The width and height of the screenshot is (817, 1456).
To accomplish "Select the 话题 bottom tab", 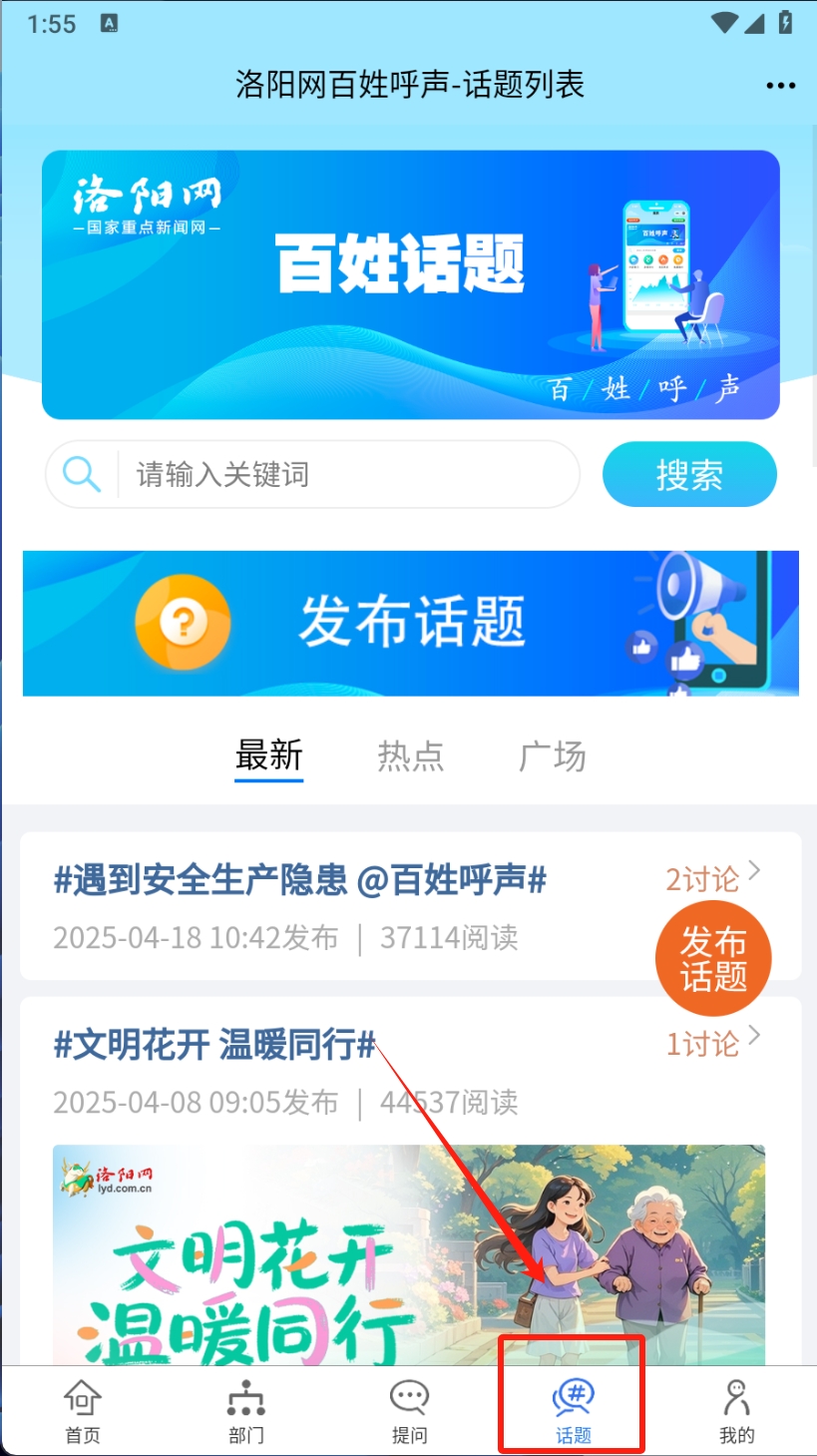I will click(573, 1412).
